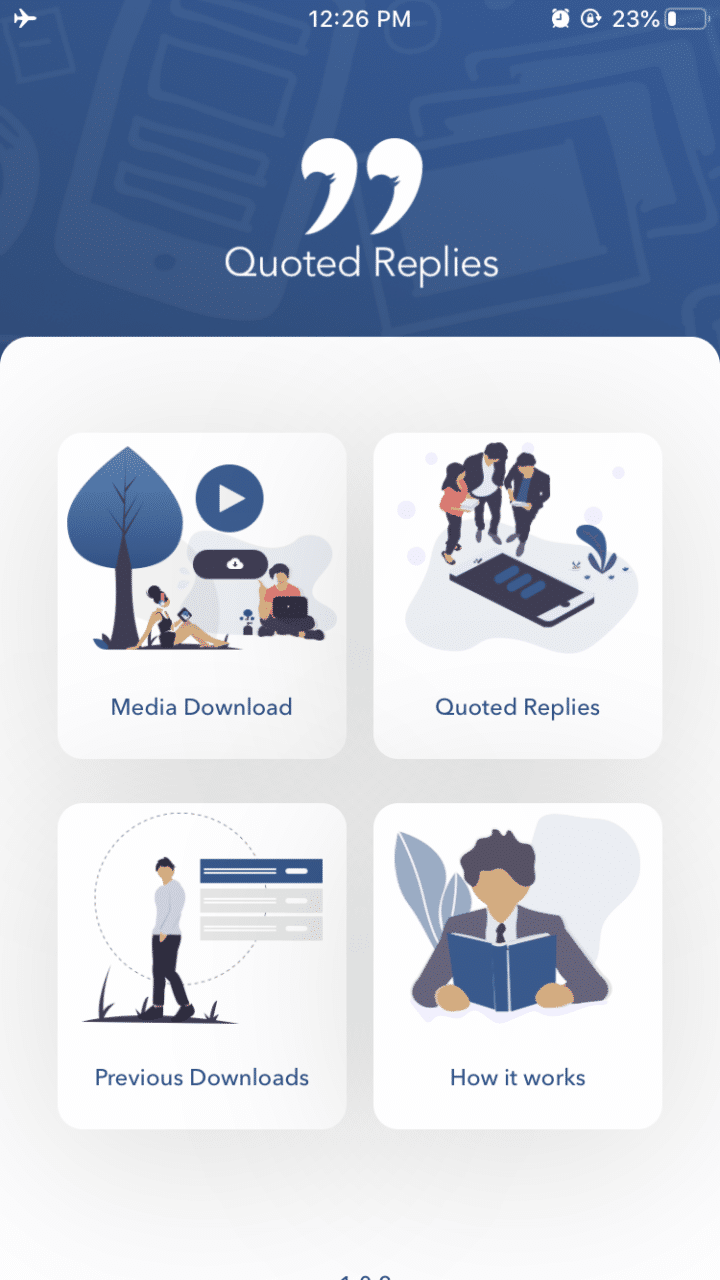The height and width of the screenshot is (1280, 720).
Task: Select the How it works card
Action: (x=517, y=965)
